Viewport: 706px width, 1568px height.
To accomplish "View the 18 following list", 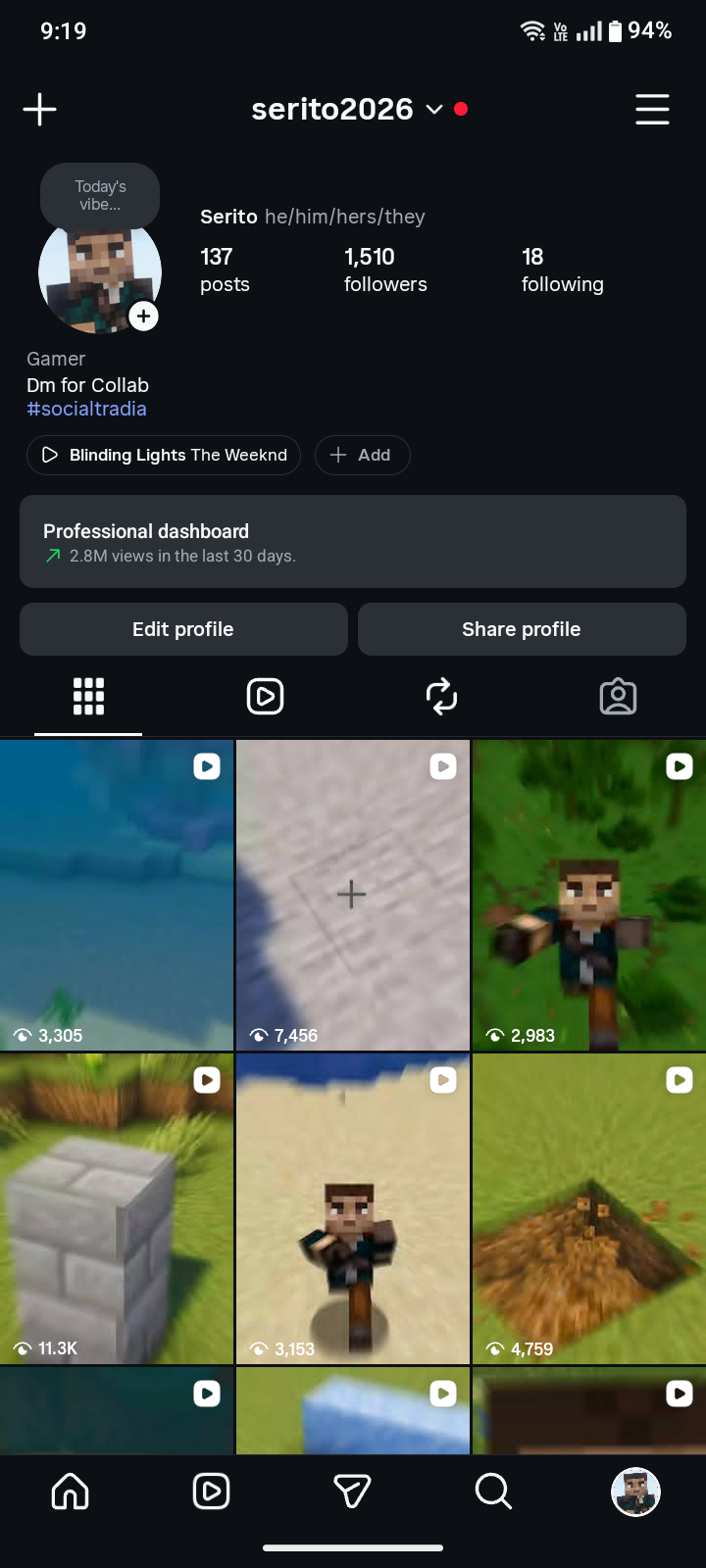I will pyautogui.click(x=563, y=269).
